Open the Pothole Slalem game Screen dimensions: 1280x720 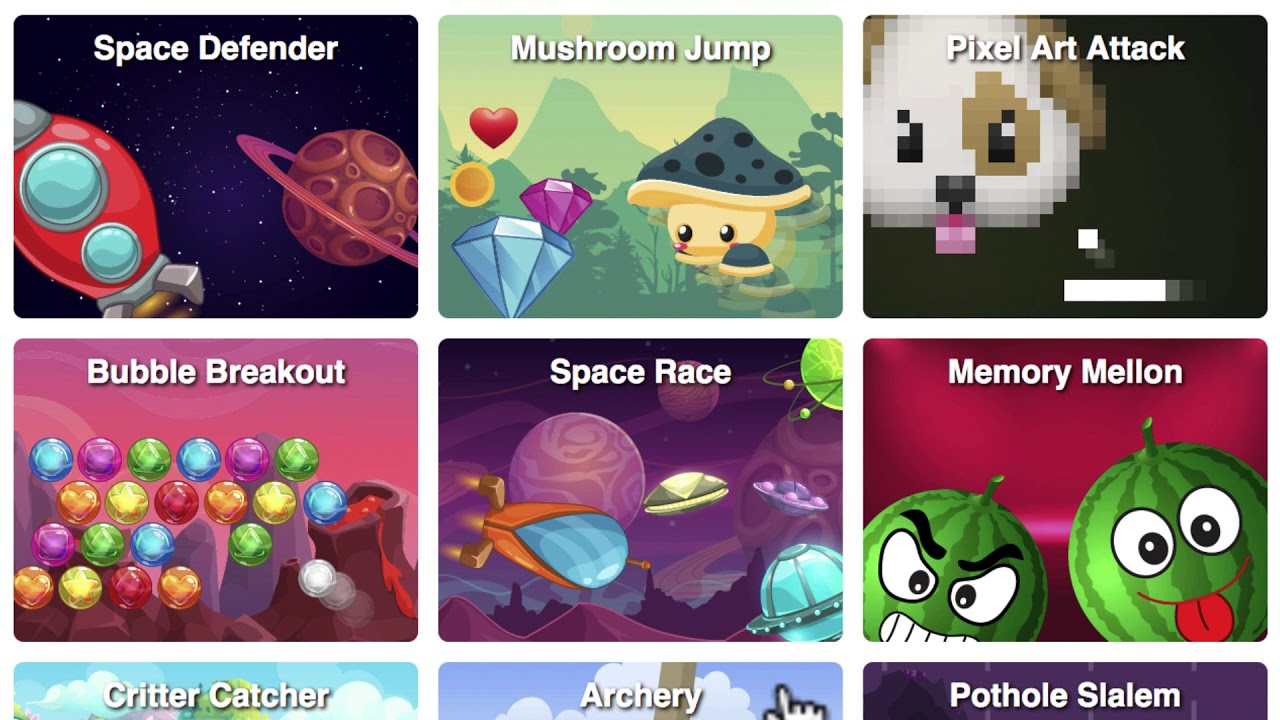(1065, 693)
